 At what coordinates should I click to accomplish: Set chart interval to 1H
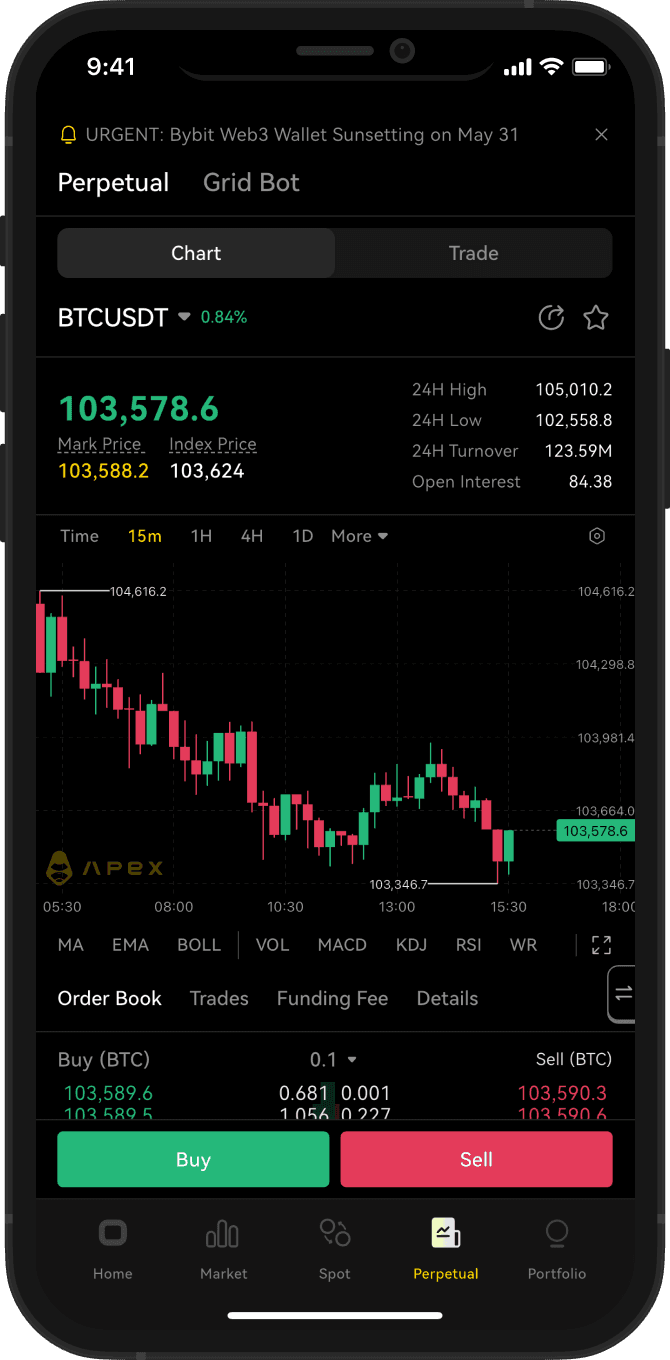(x=201, y=536)
